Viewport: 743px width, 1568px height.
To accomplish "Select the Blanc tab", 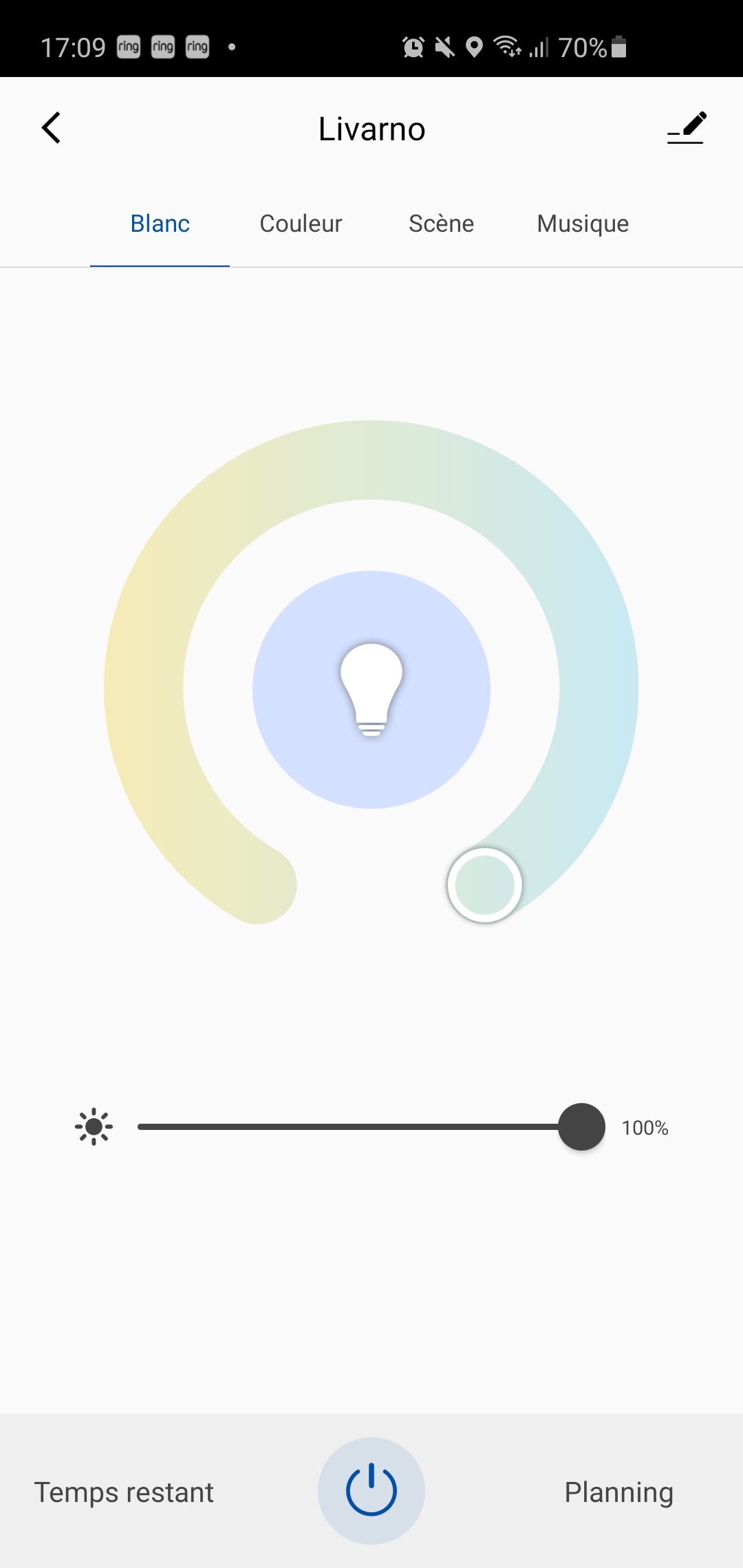I will coord(160,224).
